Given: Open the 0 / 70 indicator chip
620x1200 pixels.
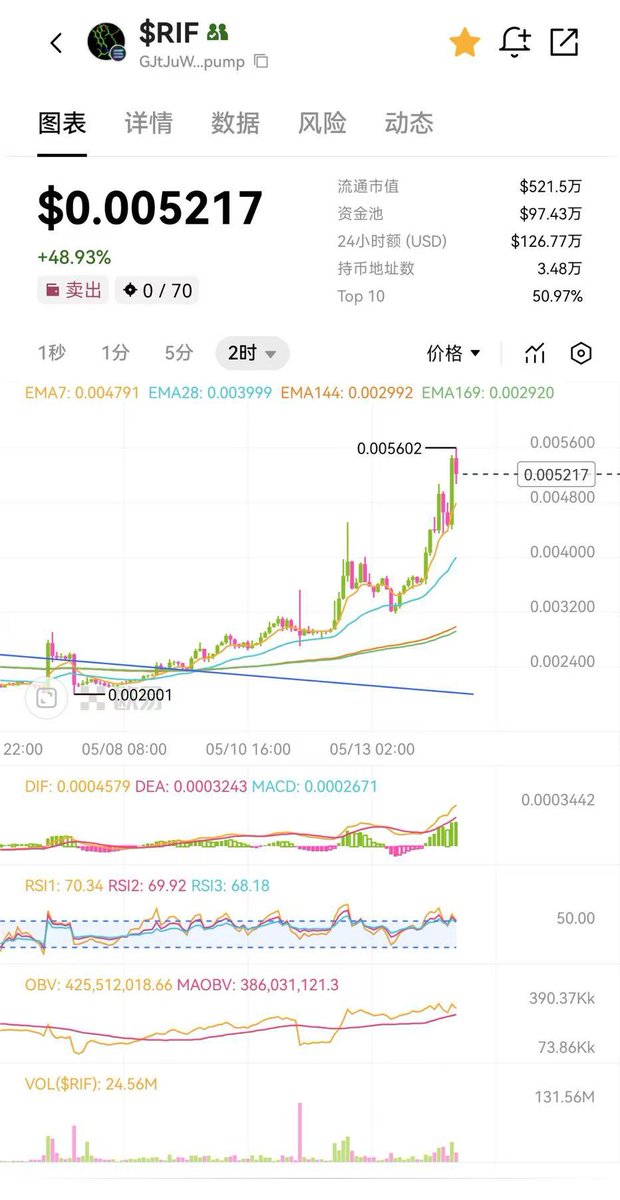Looking at the screenshot, I should 157,291.
